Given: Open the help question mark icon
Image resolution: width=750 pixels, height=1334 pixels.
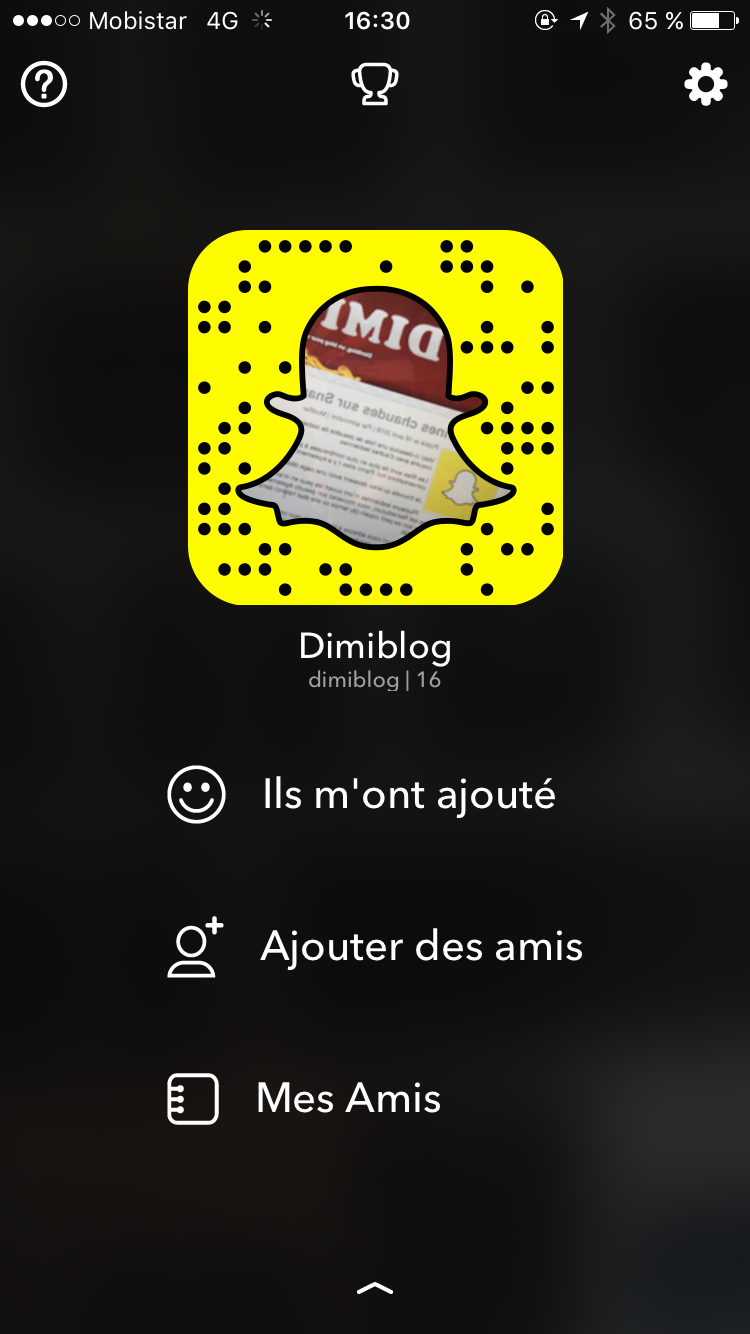Looking at the screenshot, I should point(44,85).
